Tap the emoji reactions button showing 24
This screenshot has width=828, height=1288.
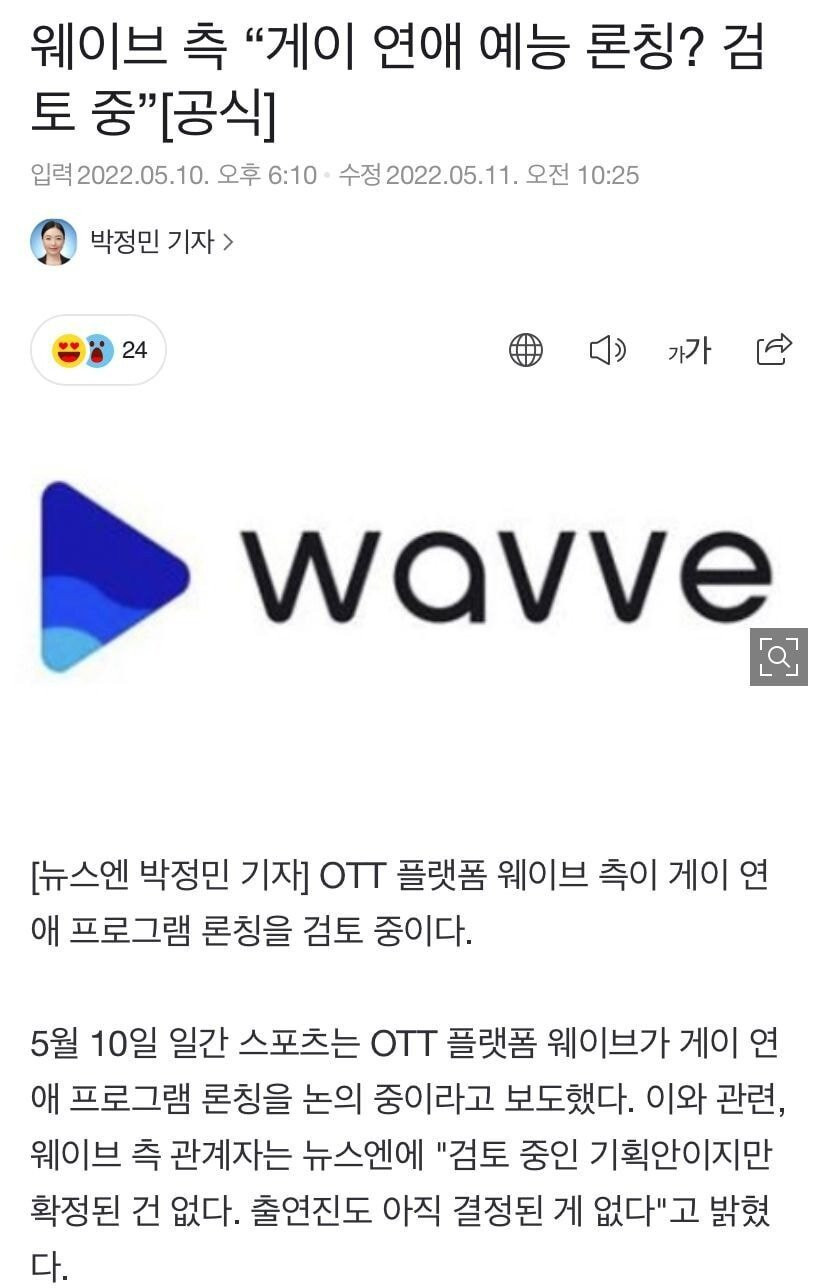(x=98, y=350)
